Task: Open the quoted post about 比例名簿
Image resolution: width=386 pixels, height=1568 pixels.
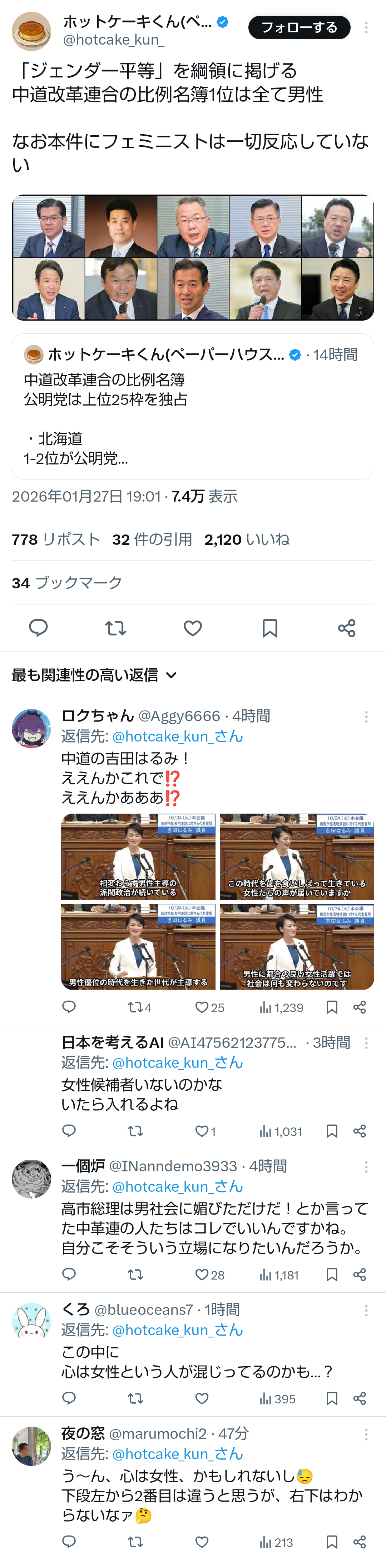Action: (x=193, y=406)
